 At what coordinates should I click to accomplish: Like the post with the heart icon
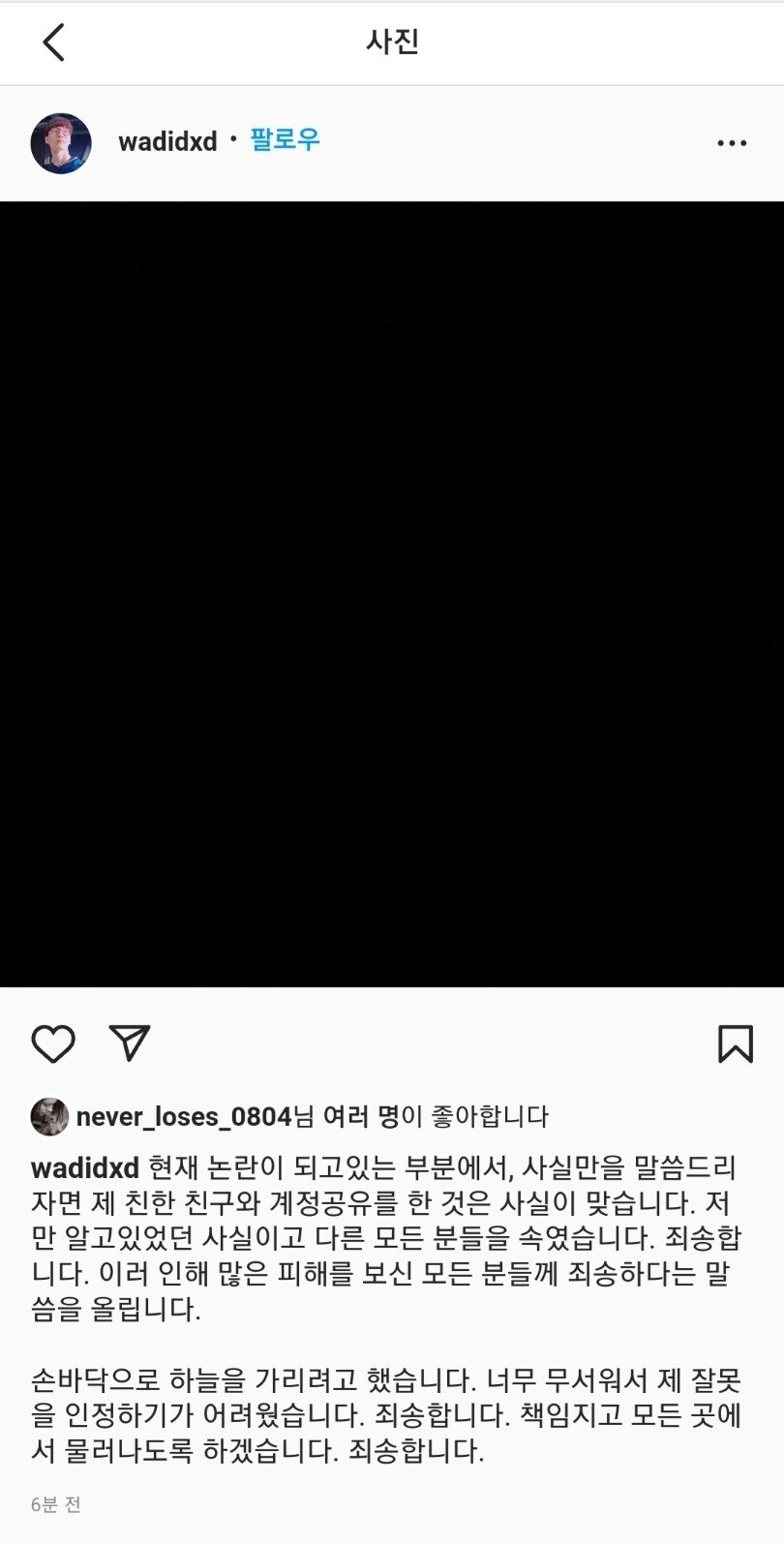tap(53, 1044)
